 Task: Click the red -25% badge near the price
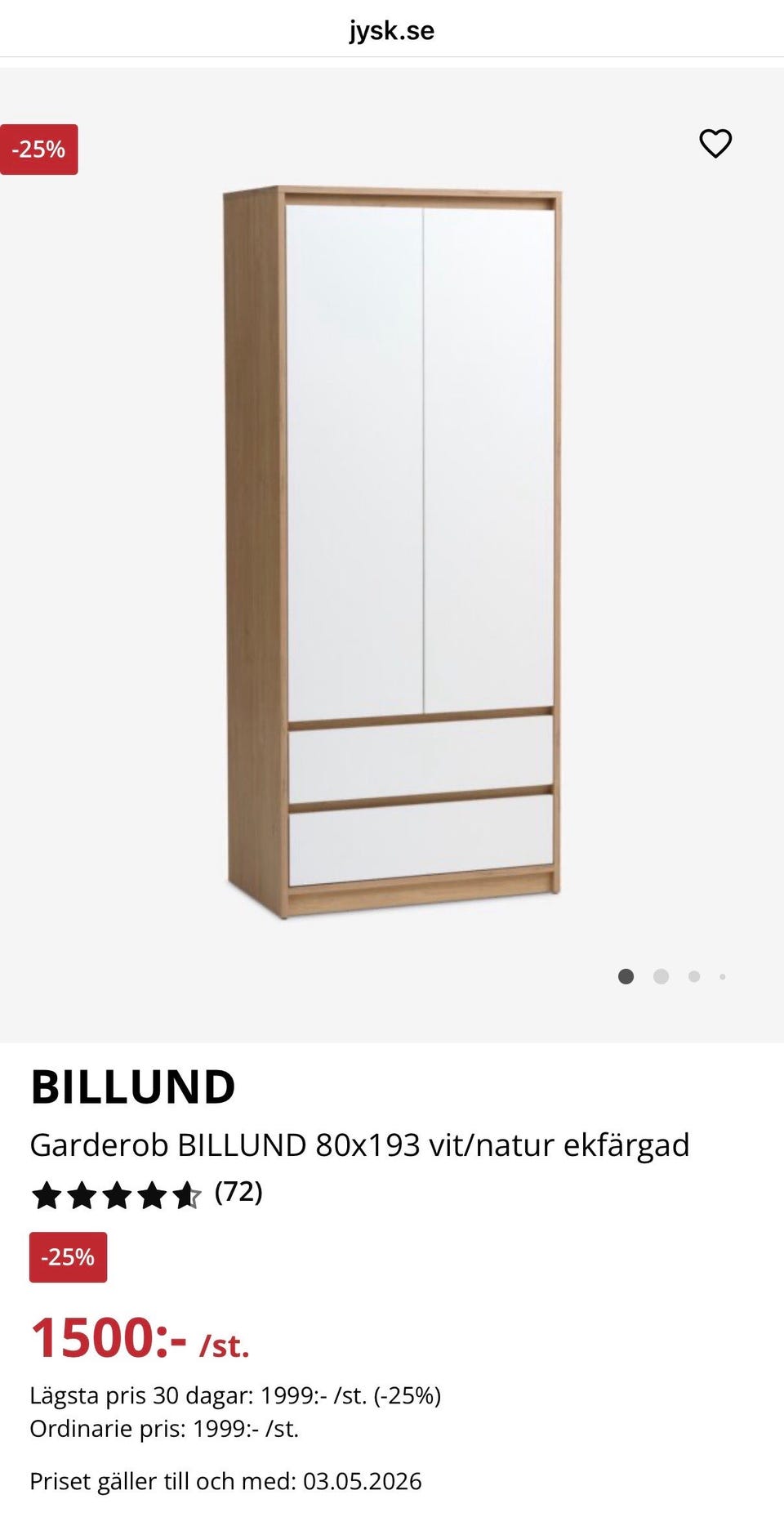click(69, 1258)
